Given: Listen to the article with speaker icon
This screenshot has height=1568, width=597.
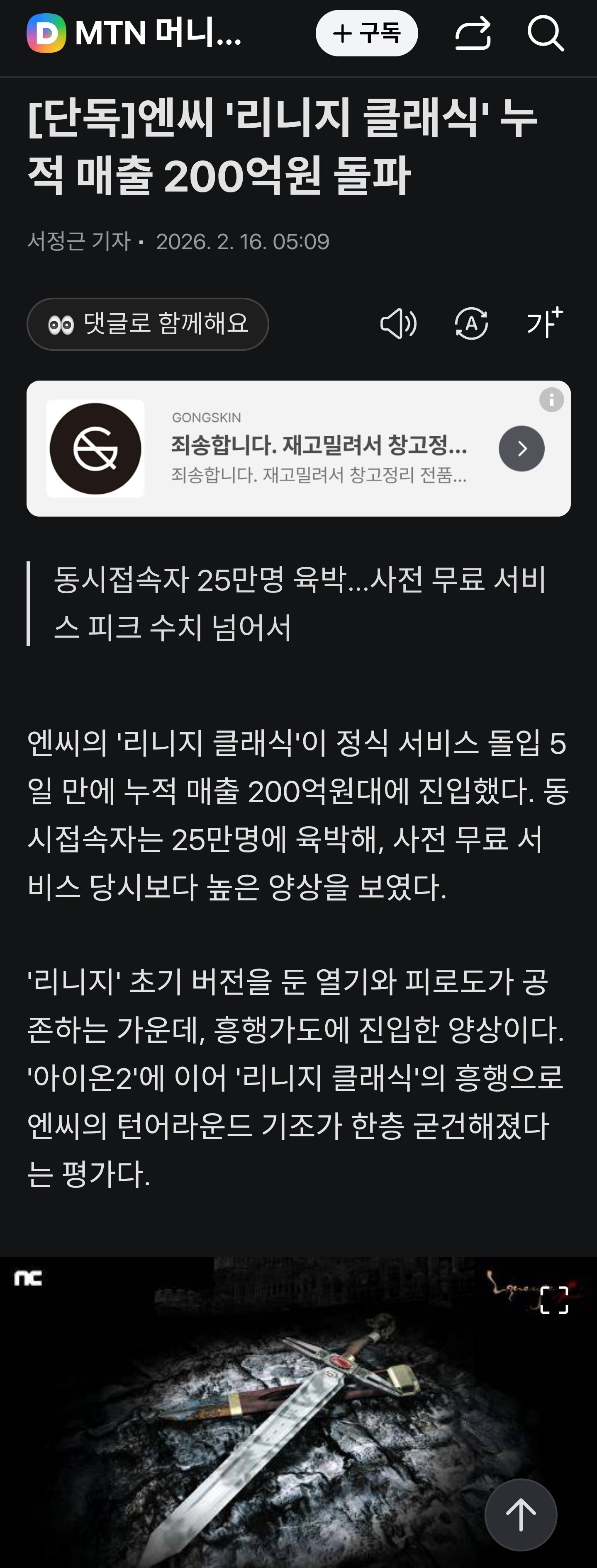Looking at the screenshot, I should pos(398,324).
